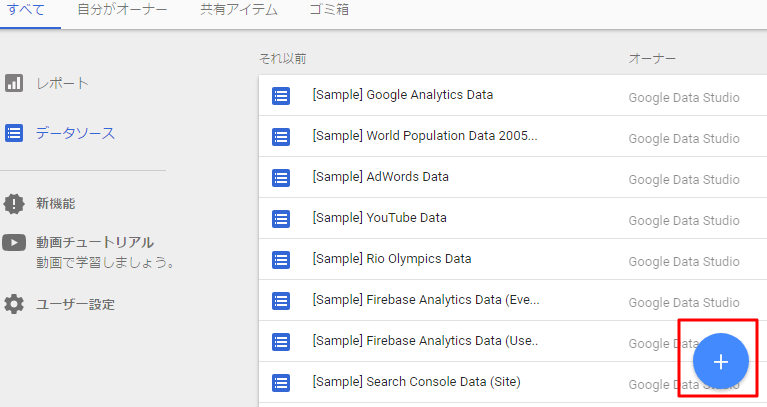Switch to the すべて tab
Image resolution: width=767 pixels, height=407 pixels.
[25, 10]
